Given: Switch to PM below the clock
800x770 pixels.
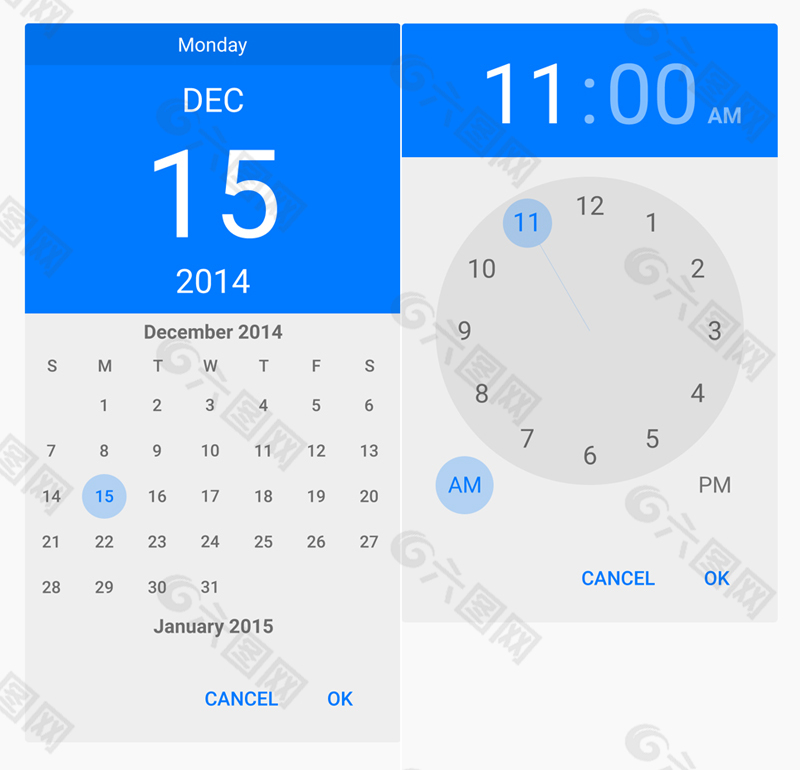Looking at the screenshot, I should click(714, 485).
